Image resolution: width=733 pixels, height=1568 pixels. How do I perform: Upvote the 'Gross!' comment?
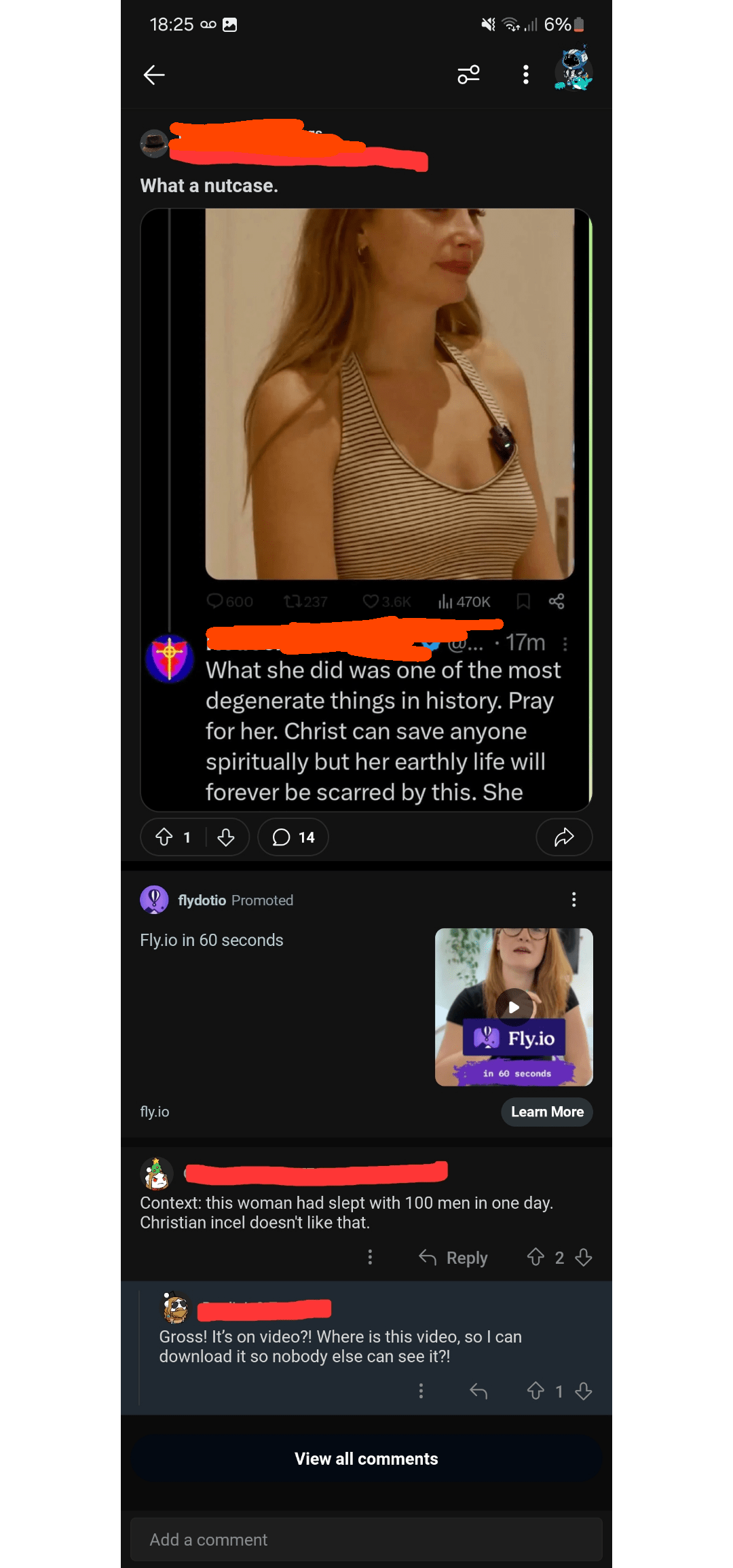[x=535, y=1391]
